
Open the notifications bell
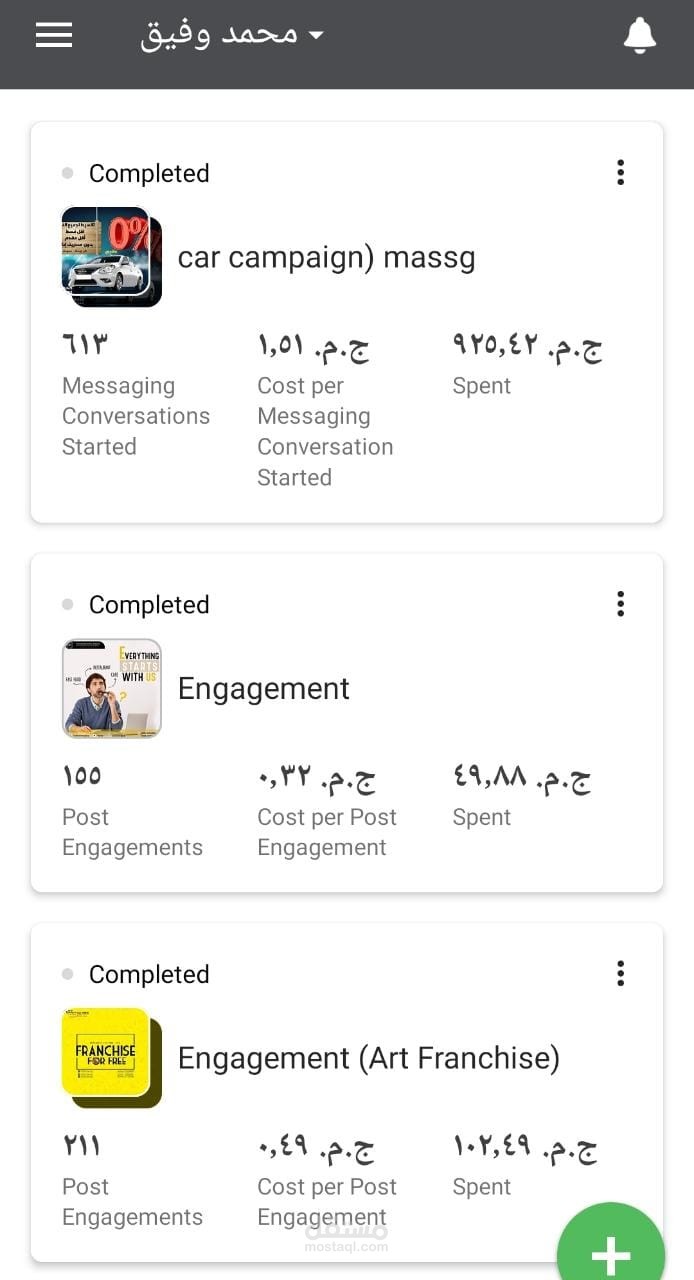tap(639, 36)
